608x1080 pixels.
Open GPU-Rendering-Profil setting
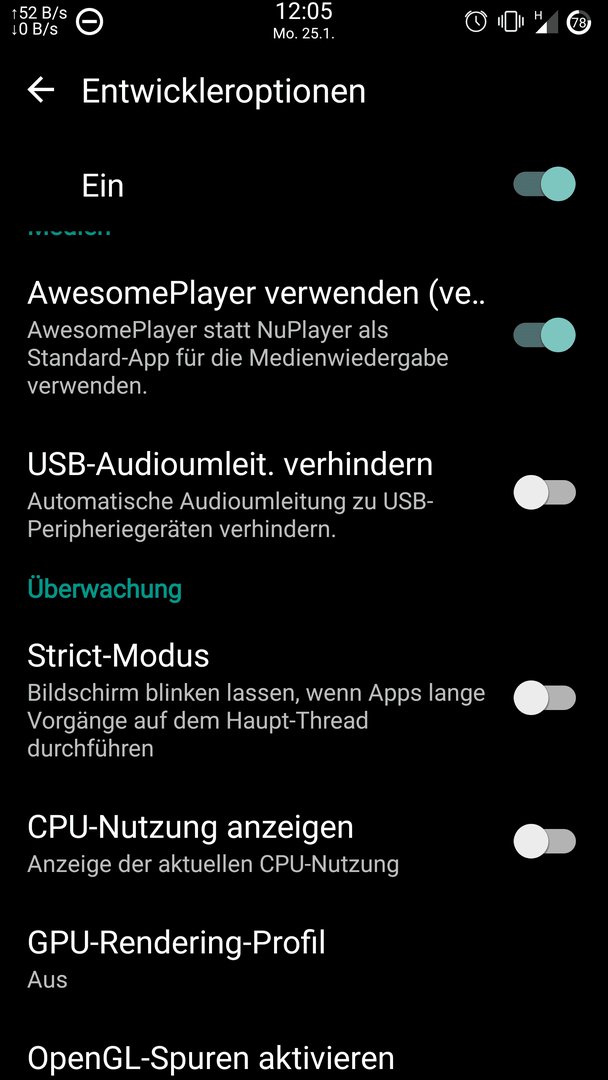pyautogui.click(x=304, y=959)
